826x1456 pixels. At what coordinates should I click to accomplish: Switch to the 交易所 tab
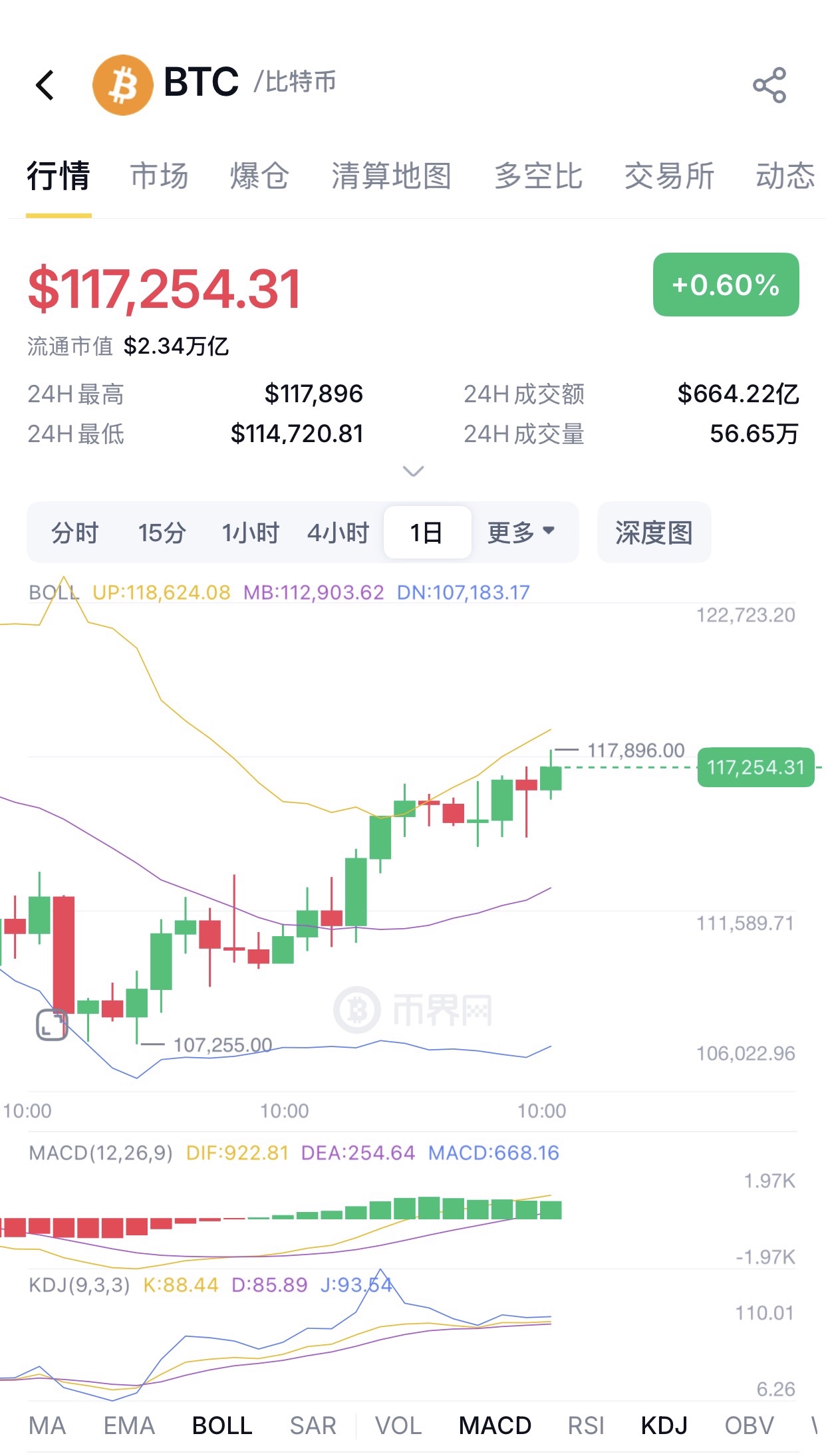(x=669, y=176)
